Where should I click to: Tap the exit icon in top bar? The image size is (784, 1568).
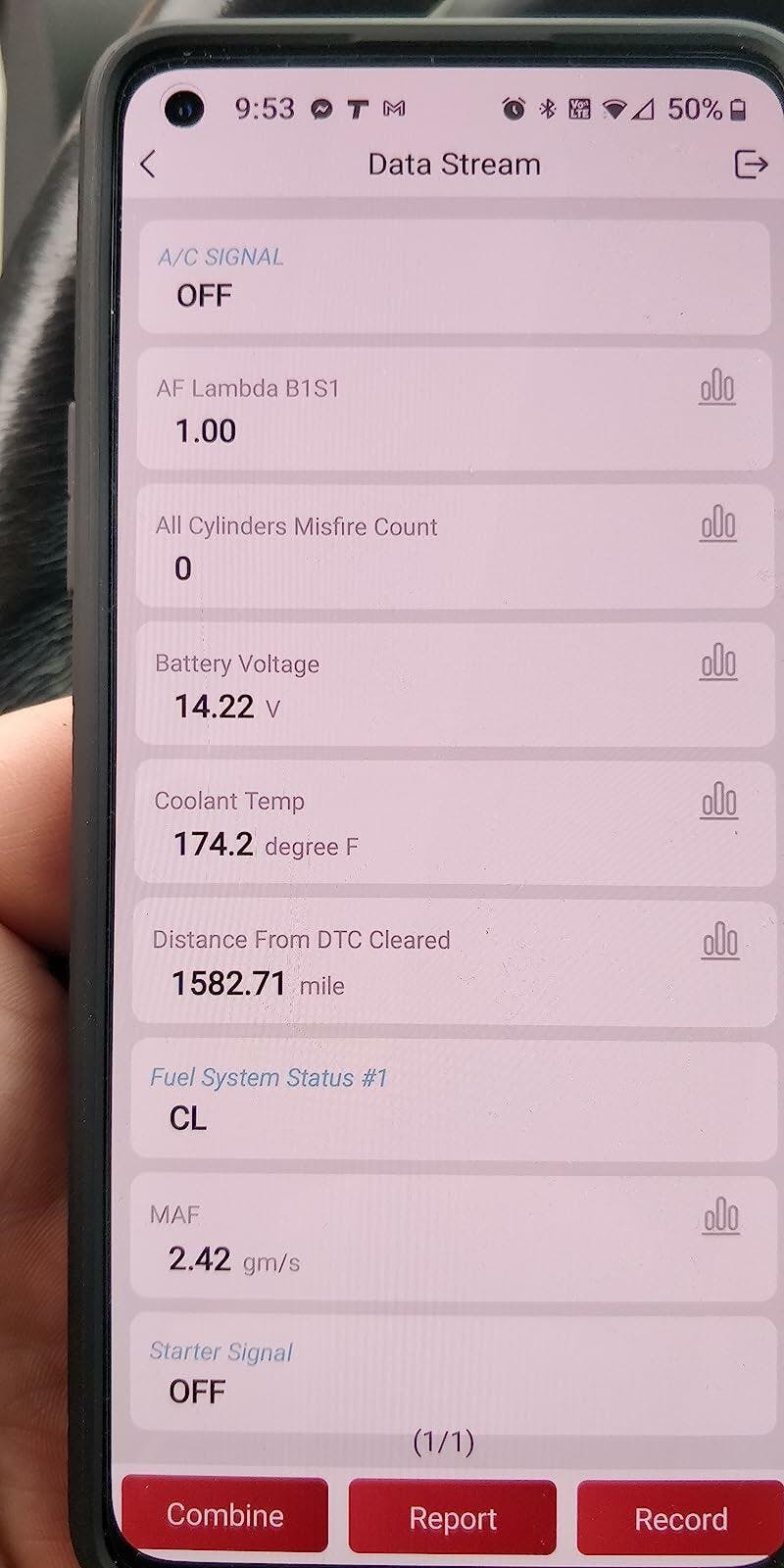point(751,165)
